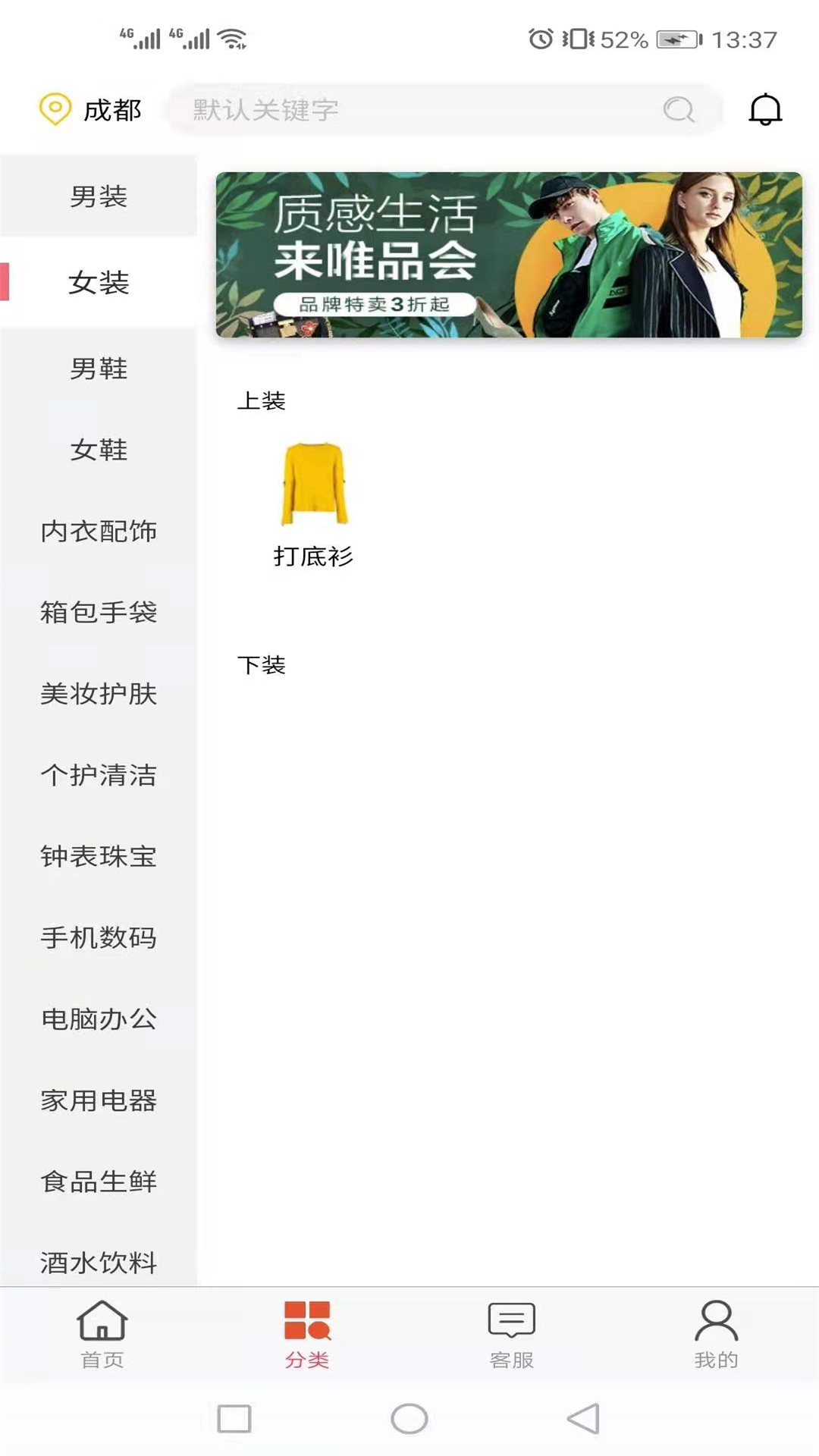This screenshot has width=819, height=1456.
Task: Click the yellow location pin icon
Action: 53,108
